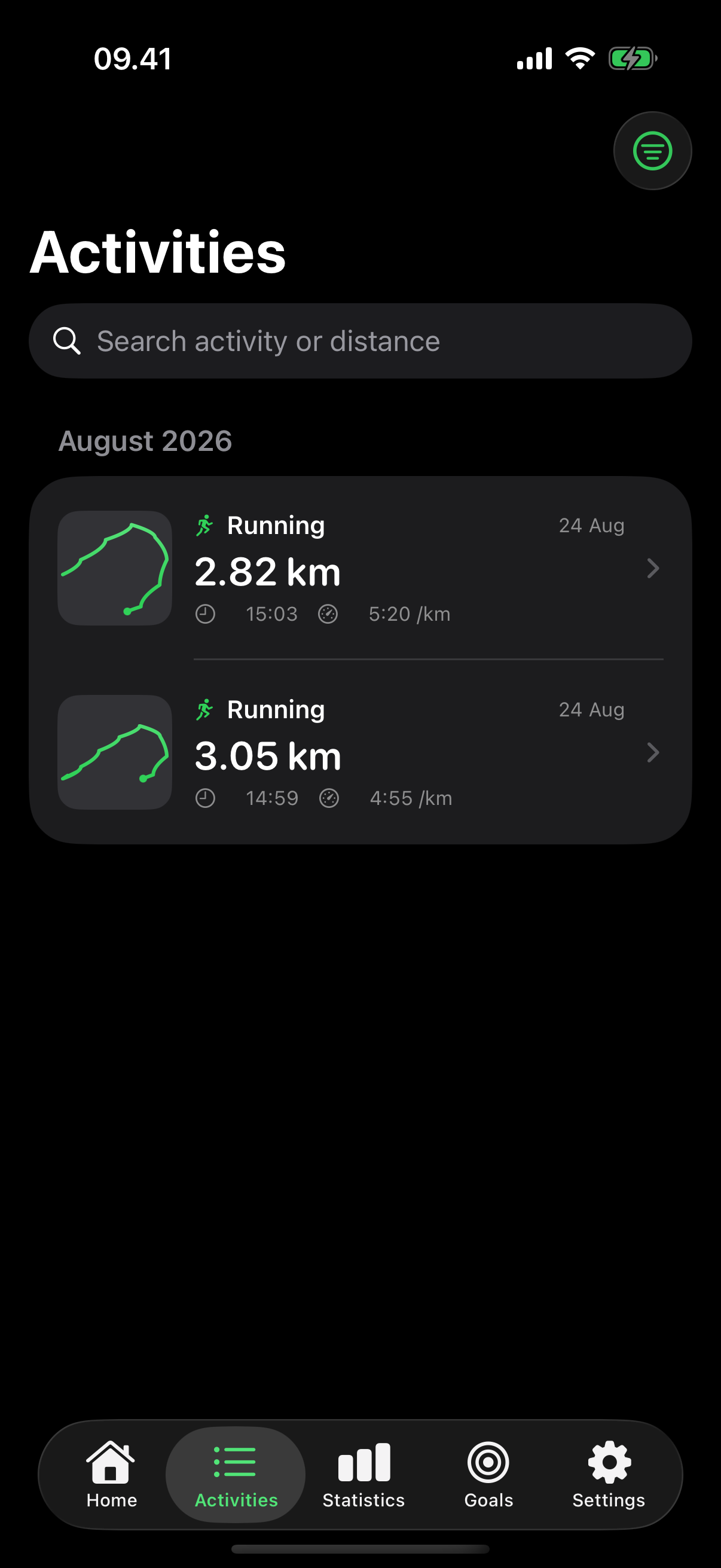Open the Goals tab

(488, 1474)
